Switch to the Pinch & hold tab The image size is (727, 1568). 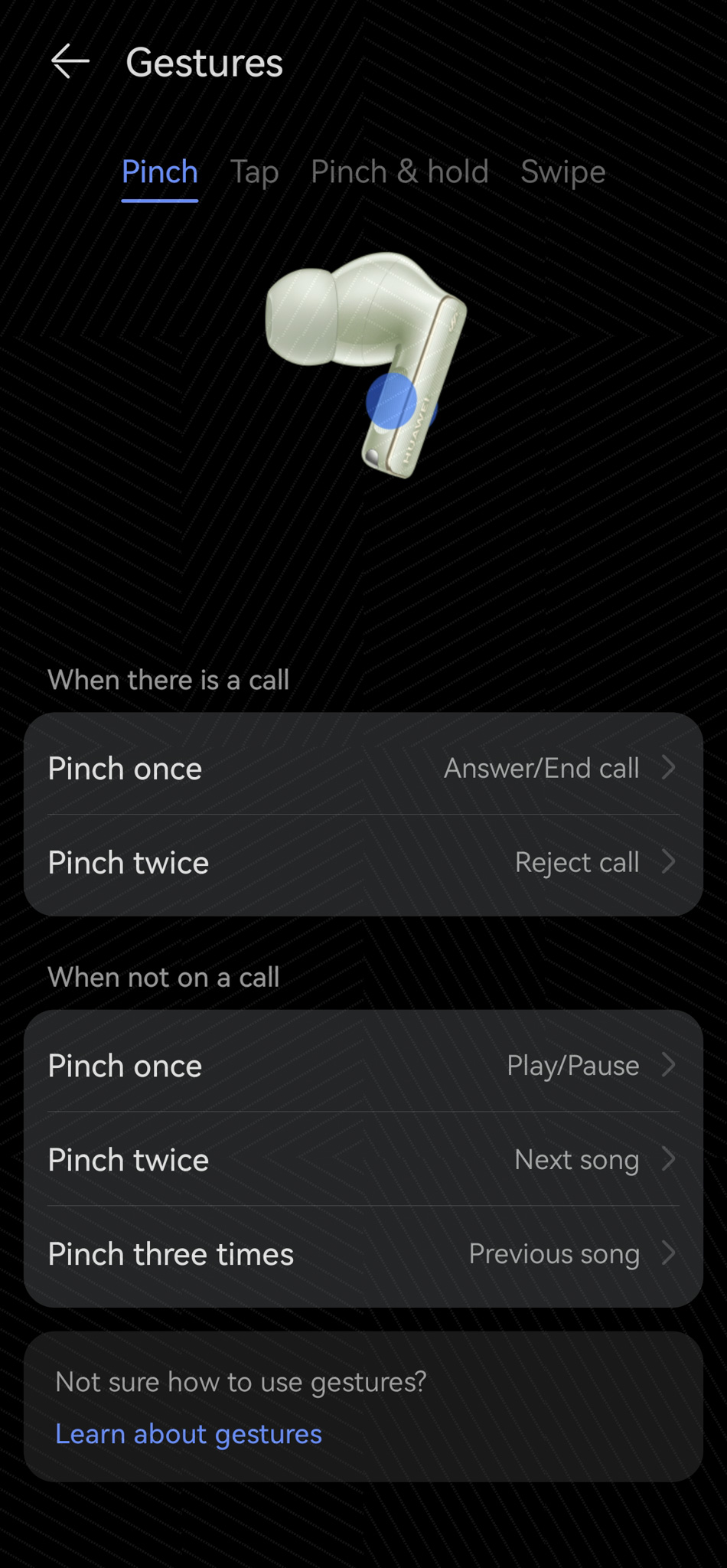click(399, 172)
